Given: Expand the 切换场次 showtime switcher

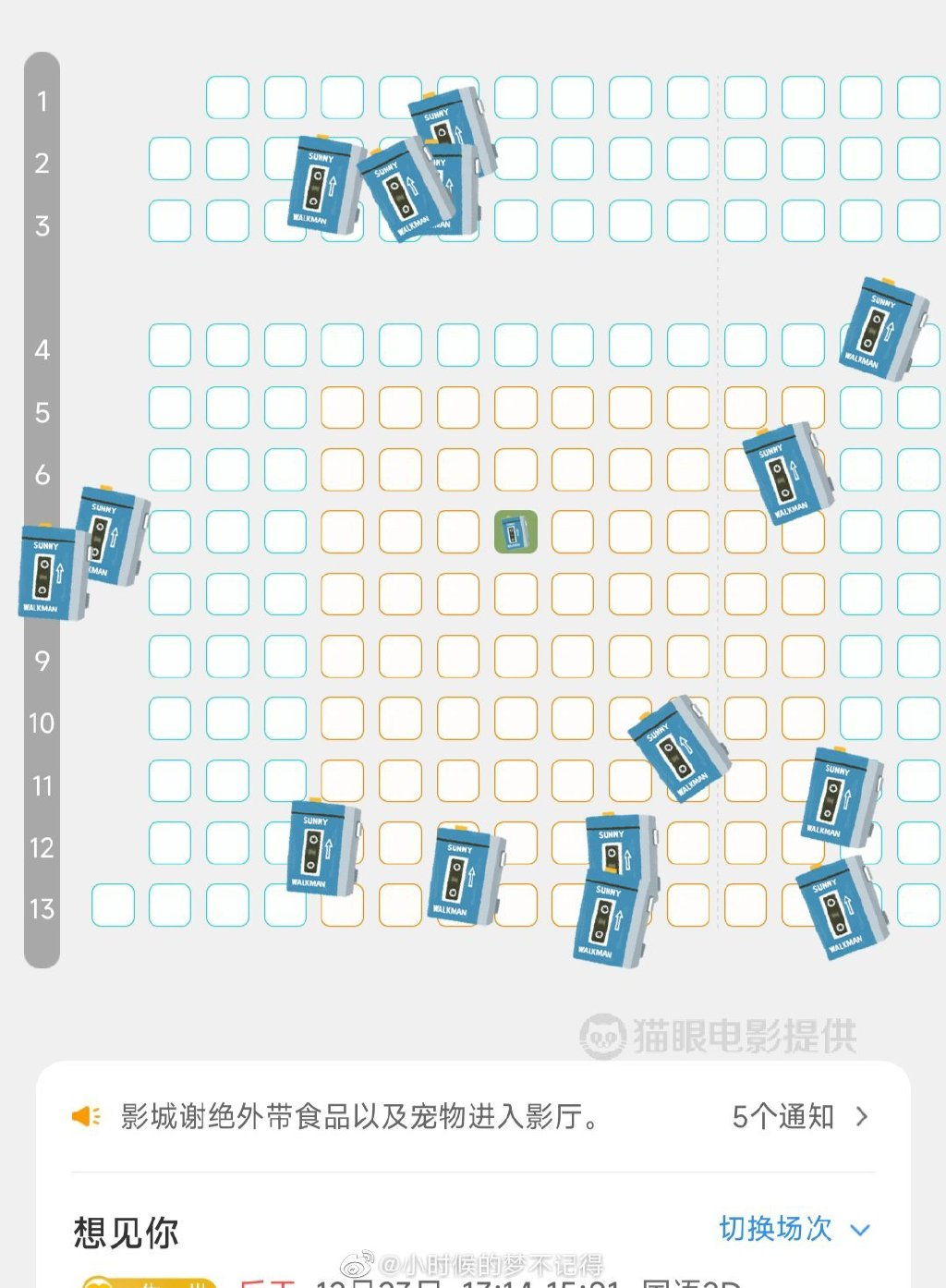Looking at the screenshot, I should point(793,1229).
